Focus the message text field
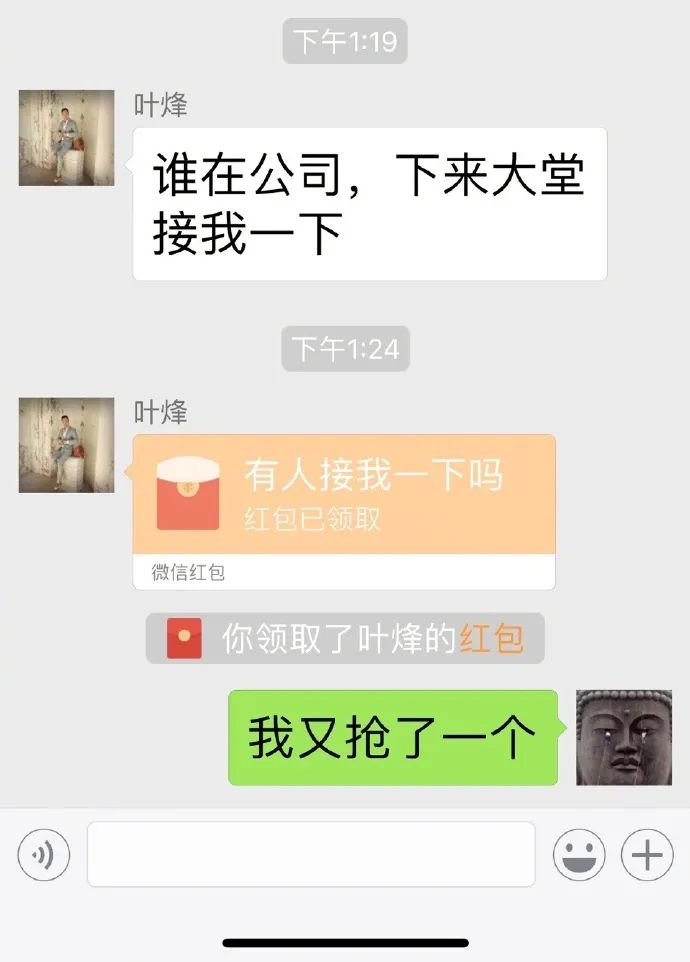Screen dimensions: 690x962 (310, 854)
